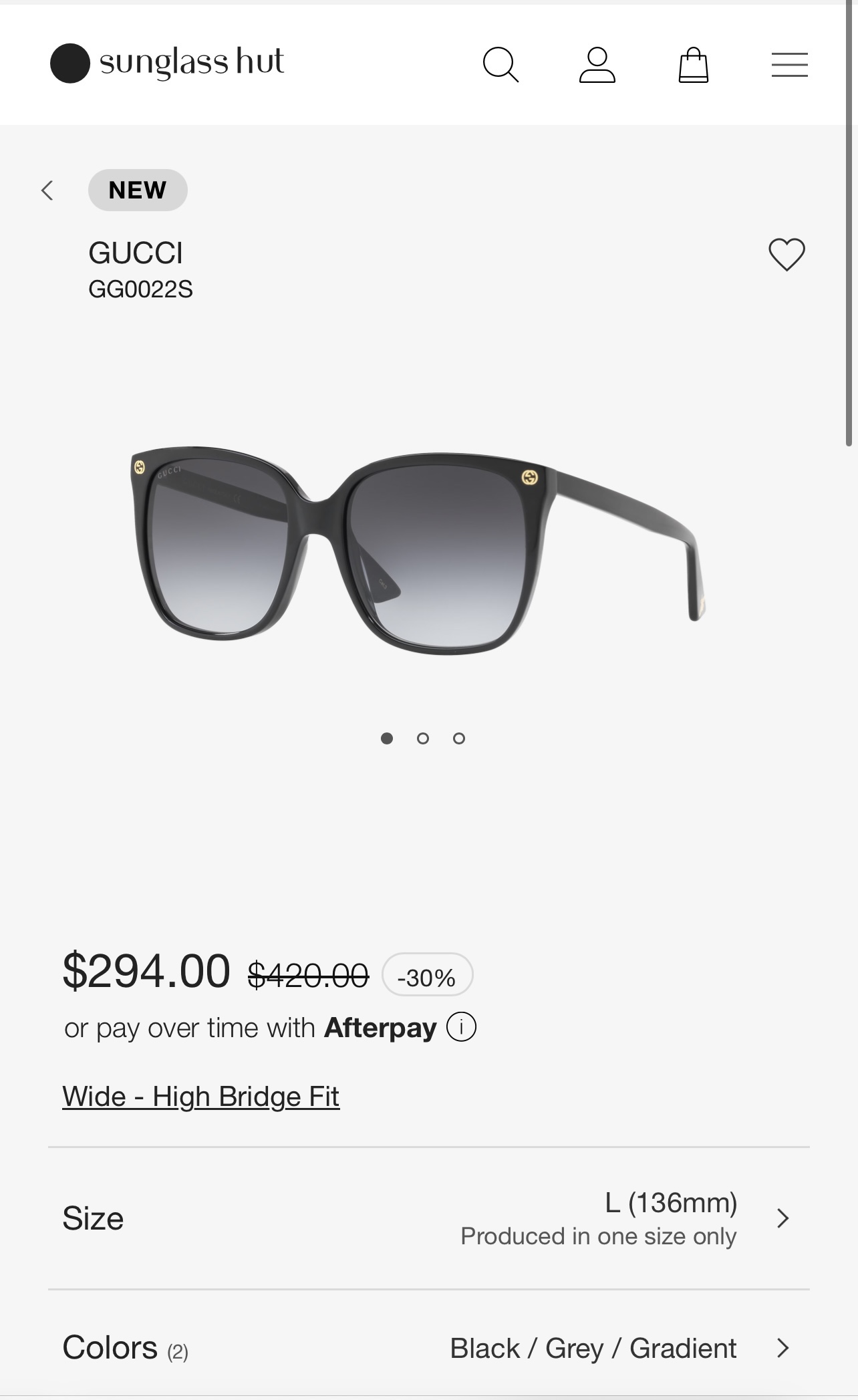This screenshot has height=1400, width=858.
Task: Open the search icon
Action: [500, 65]
